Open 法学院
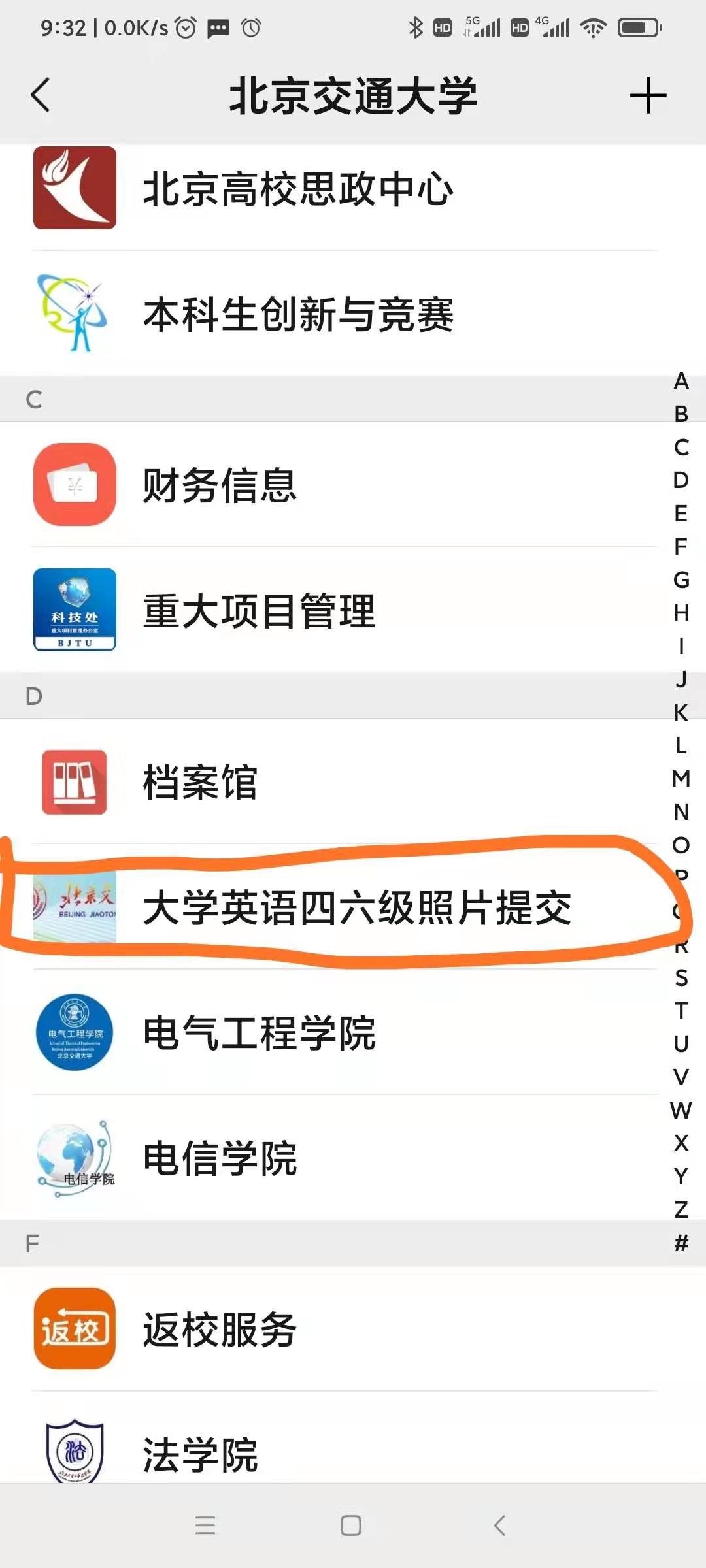 pos(200,1454)
